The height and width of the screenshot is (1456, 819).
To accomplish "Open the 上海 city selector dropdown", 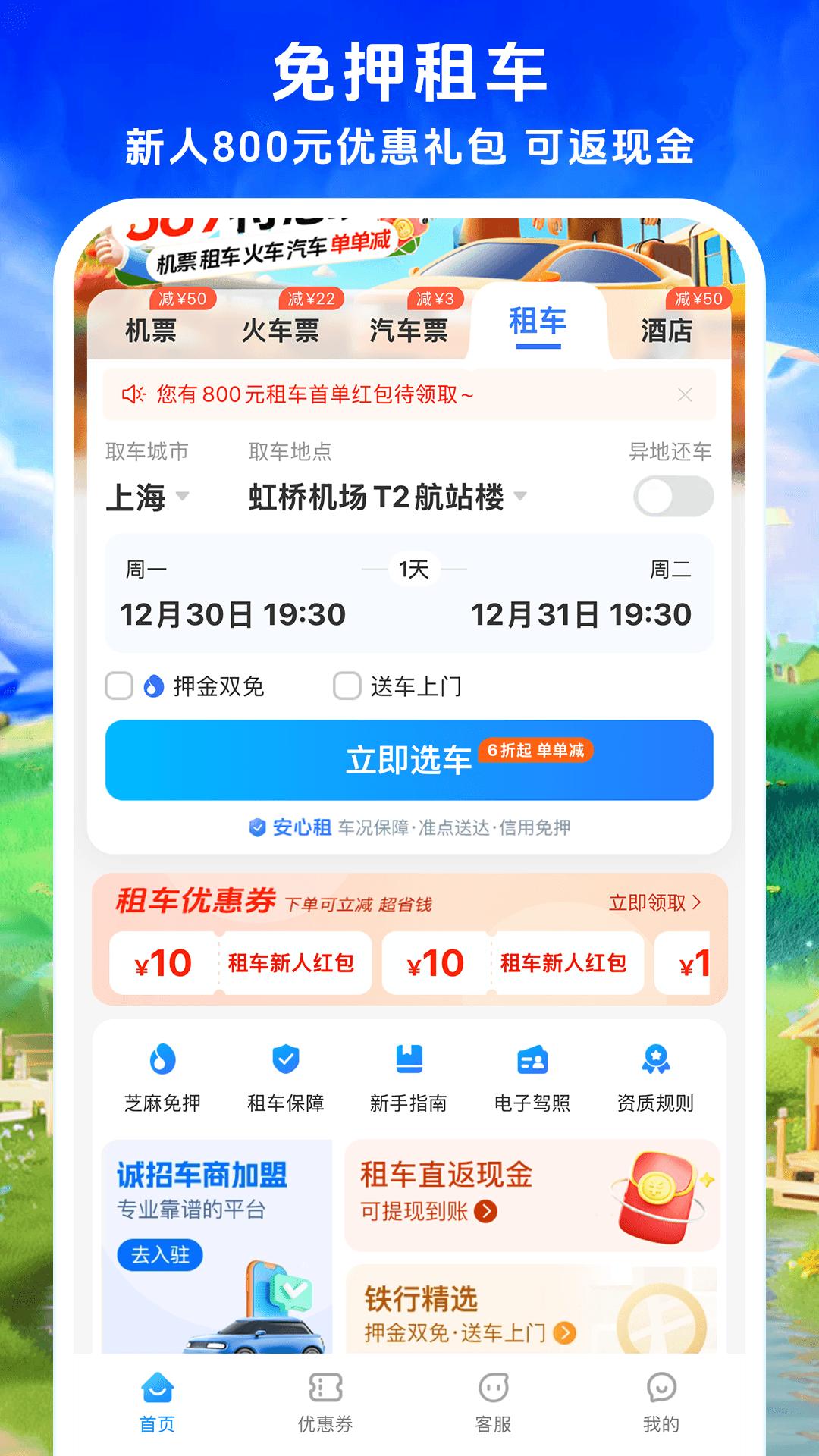I will (149, 498).
